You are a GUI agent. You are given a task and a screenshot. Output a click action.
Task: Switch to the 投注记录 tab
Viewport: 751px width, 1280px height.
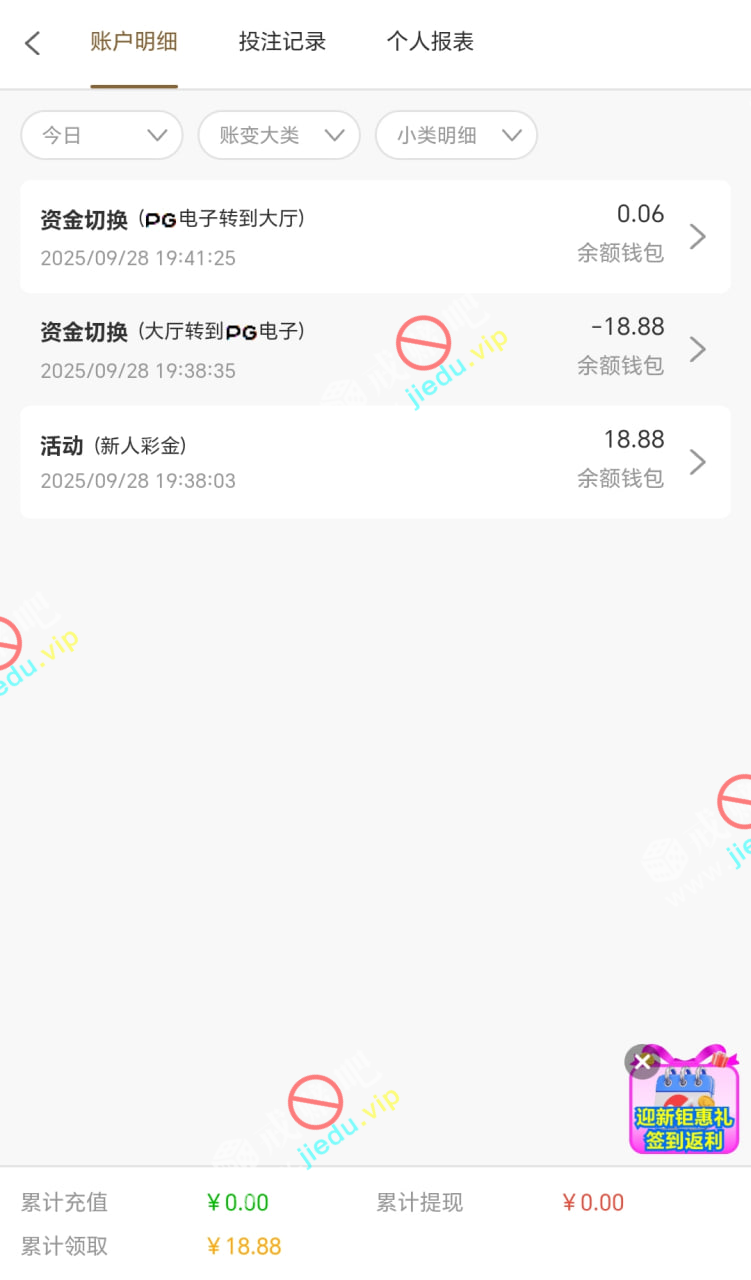click(282, 42)
